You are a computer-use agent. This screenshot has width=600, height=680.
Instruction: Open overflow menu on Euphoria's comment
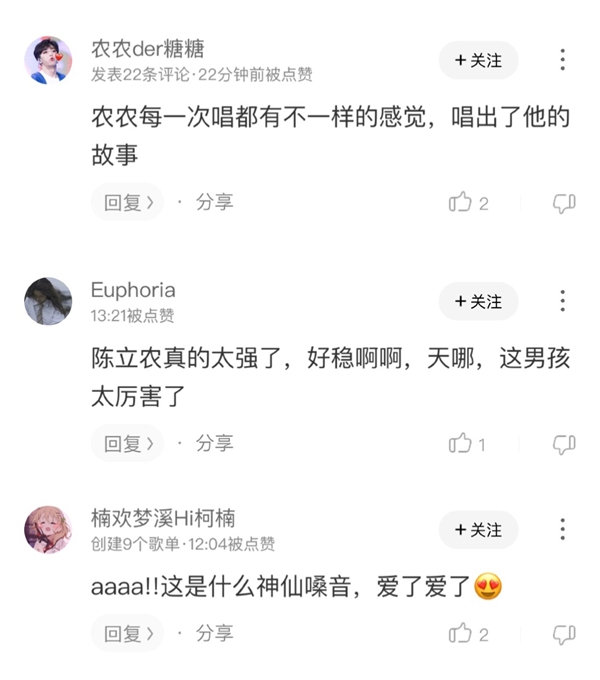click(563, 301)
